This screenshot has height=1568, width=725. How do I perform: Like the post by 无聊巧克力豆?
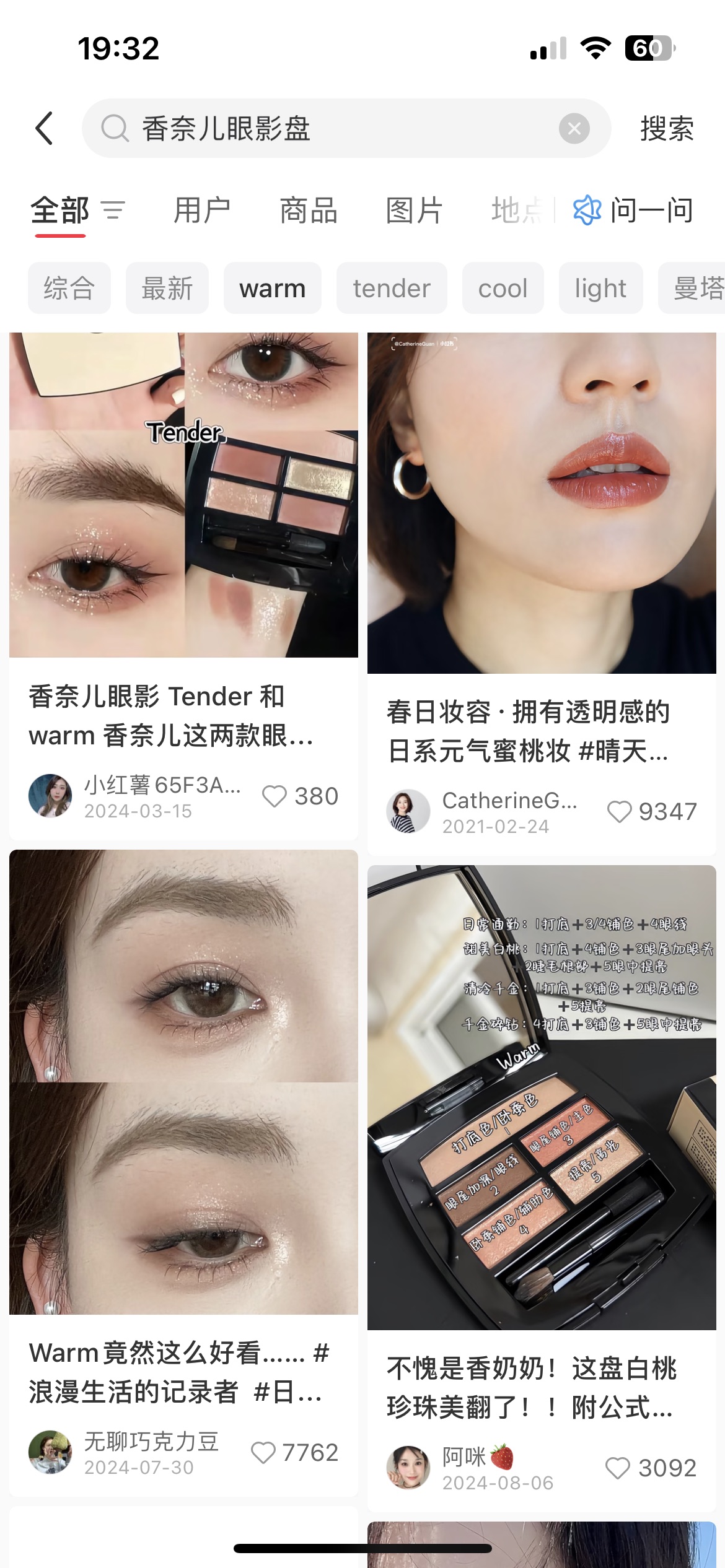[x=264, y=1453]
